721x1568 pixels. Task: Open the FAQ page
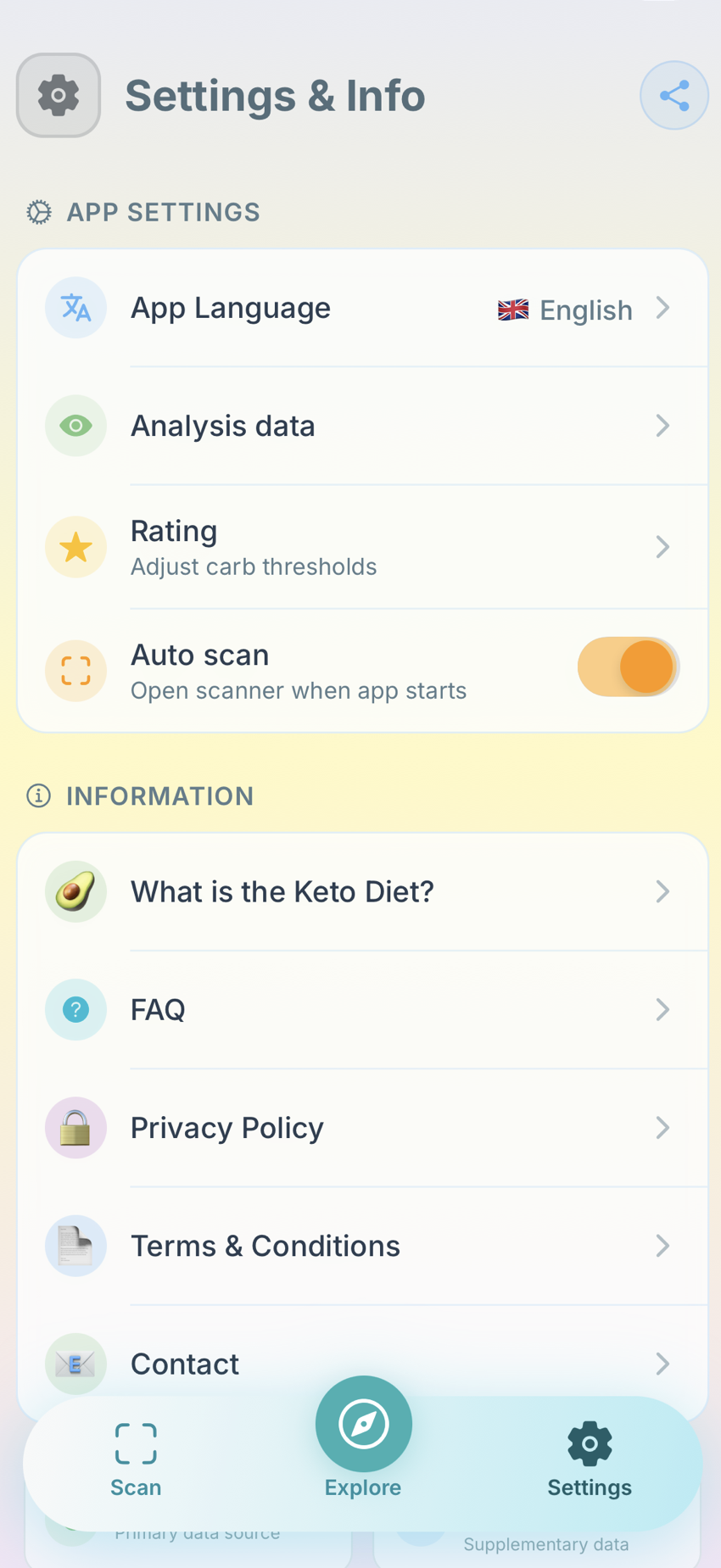(339, 1009)
